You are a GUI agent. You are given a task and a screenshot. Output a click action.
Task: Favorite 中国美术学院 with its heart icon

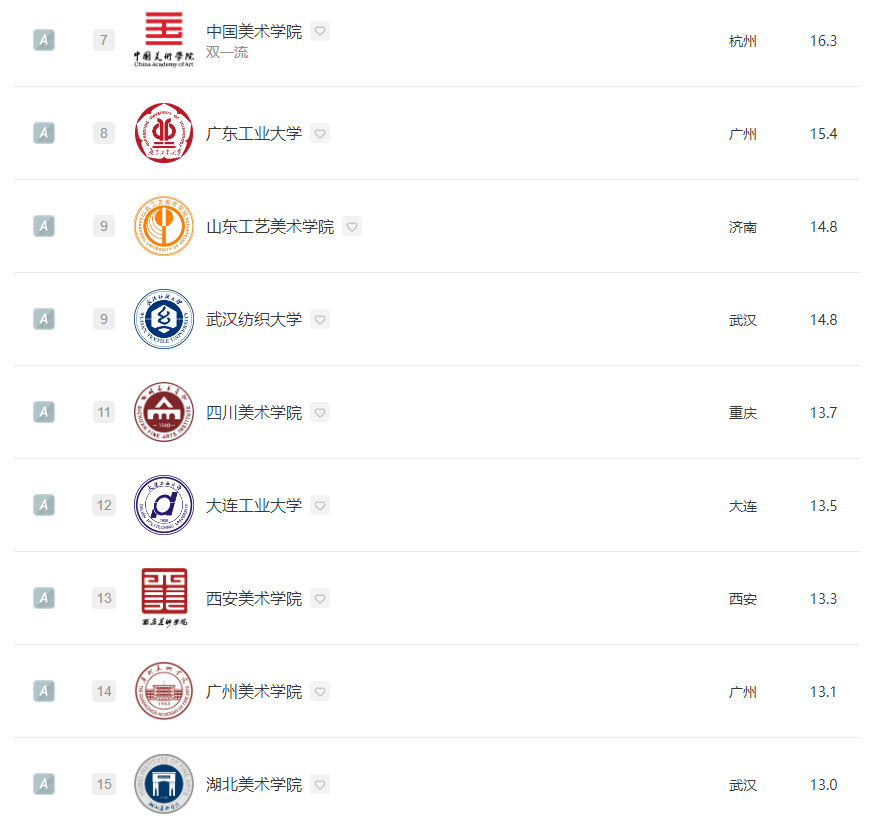pyautogui.click(x=320, y=31)
